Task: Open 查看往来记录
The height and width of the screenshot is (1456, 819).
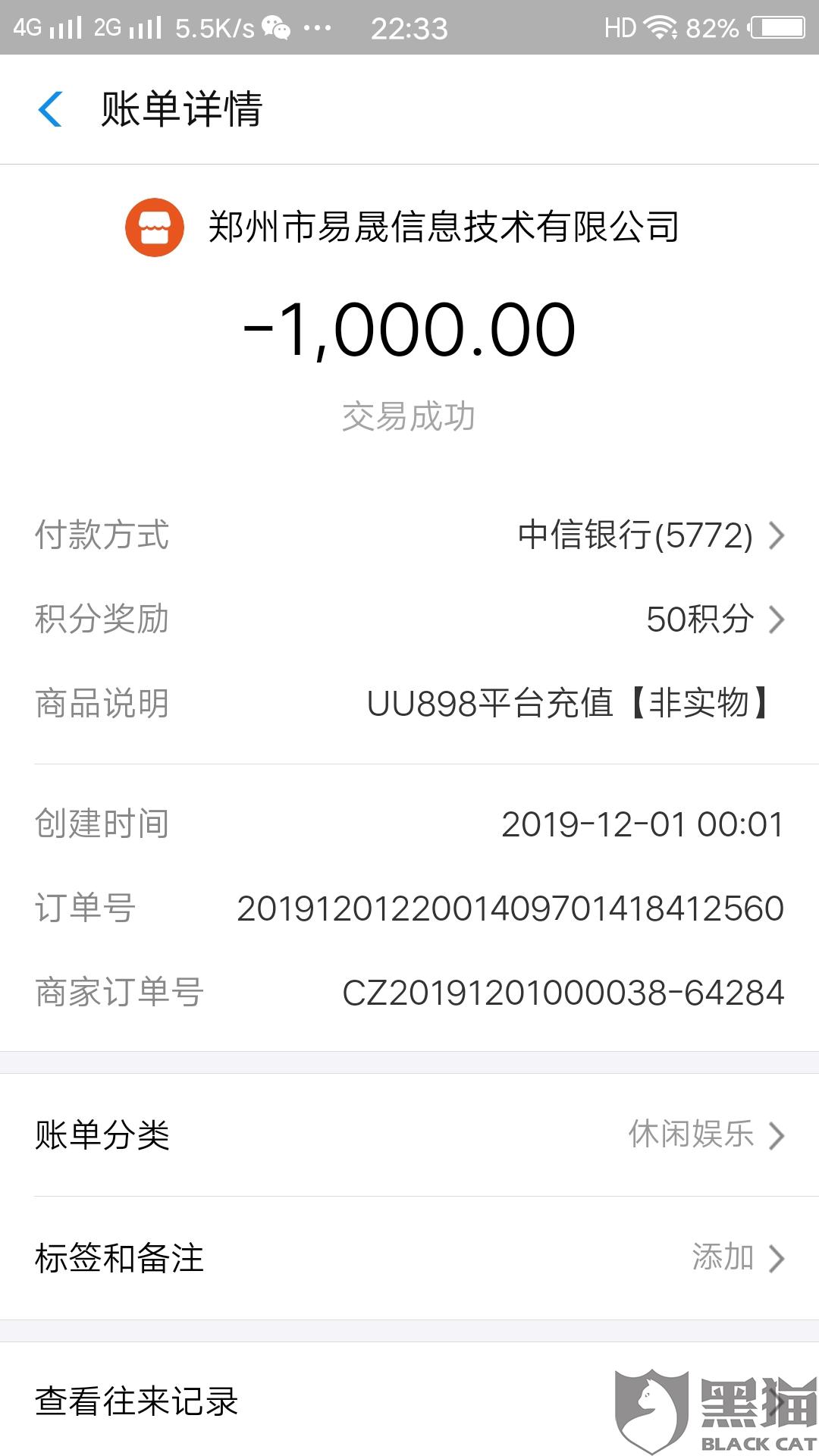Action: [409, 1401]
